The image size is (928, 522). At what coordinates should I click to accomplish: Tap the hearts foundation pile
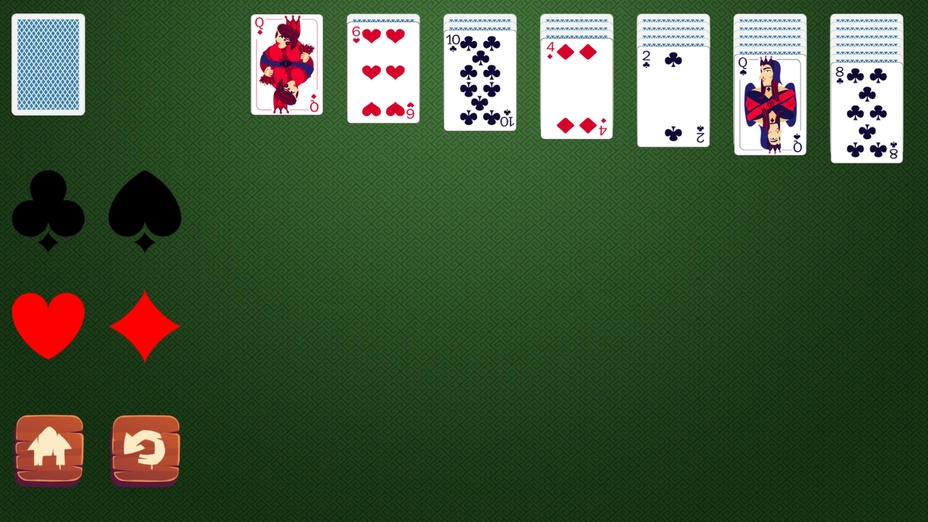pyautogui.click(x=48, y=326)
